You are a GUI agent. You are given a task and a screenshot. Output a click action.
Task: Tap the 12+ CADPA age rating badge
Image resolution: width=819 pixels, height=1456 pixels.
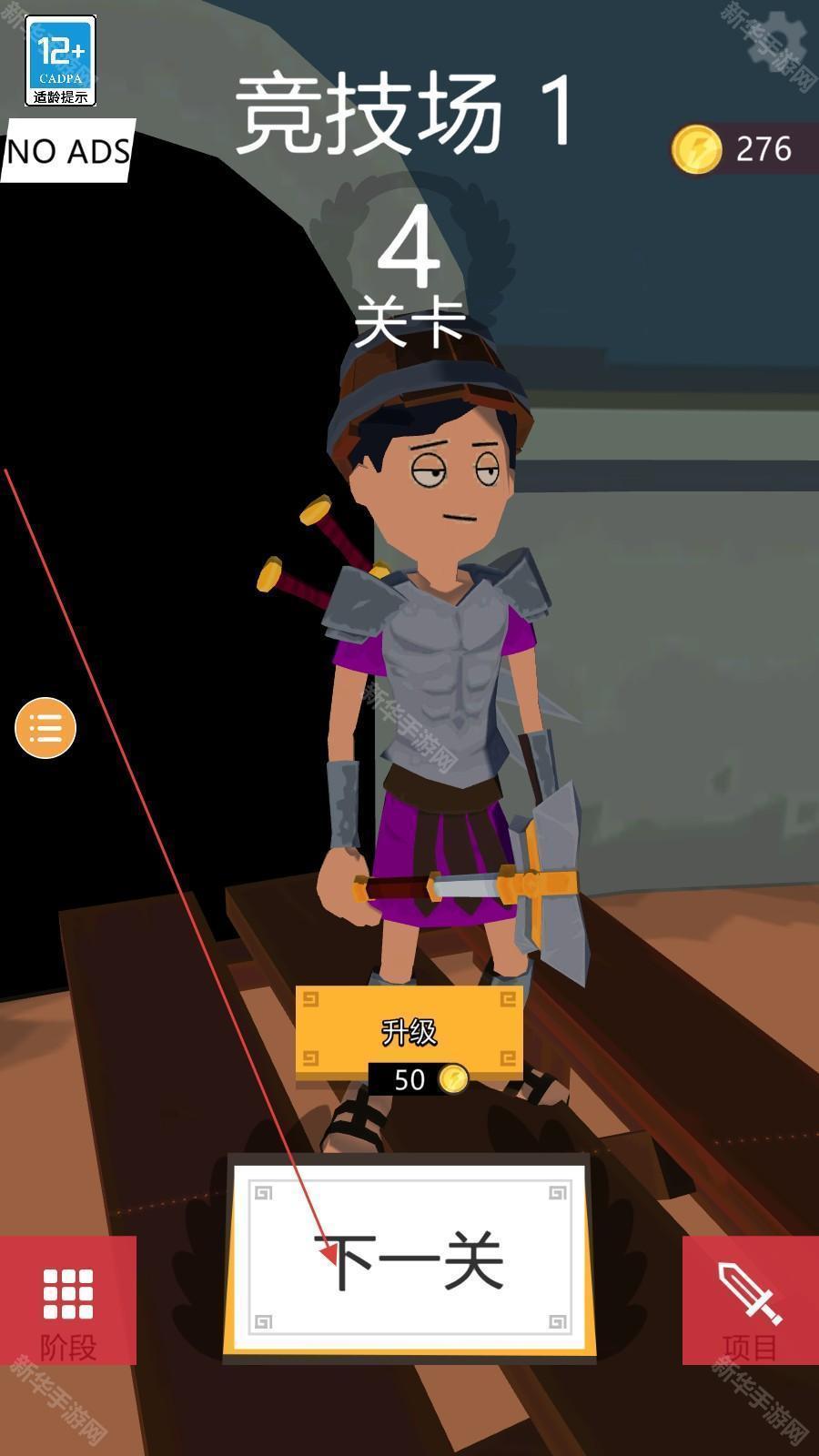coord(60,60)
